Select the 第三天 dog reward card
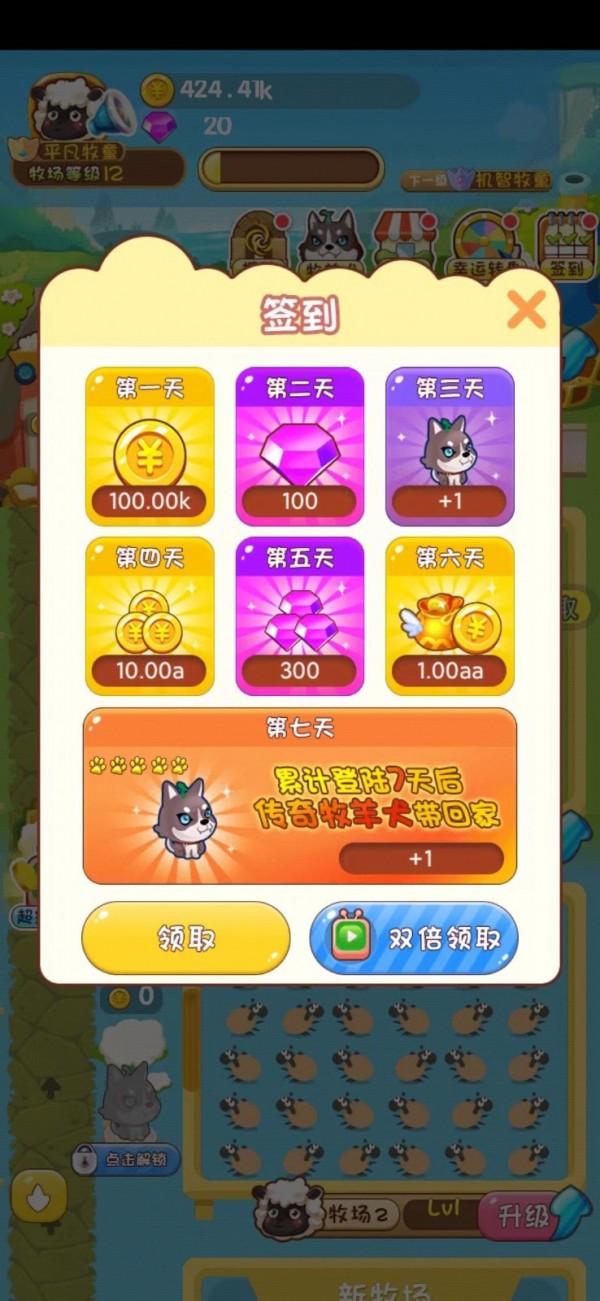Screen dimensions: 600x1301 click(450, 446)
